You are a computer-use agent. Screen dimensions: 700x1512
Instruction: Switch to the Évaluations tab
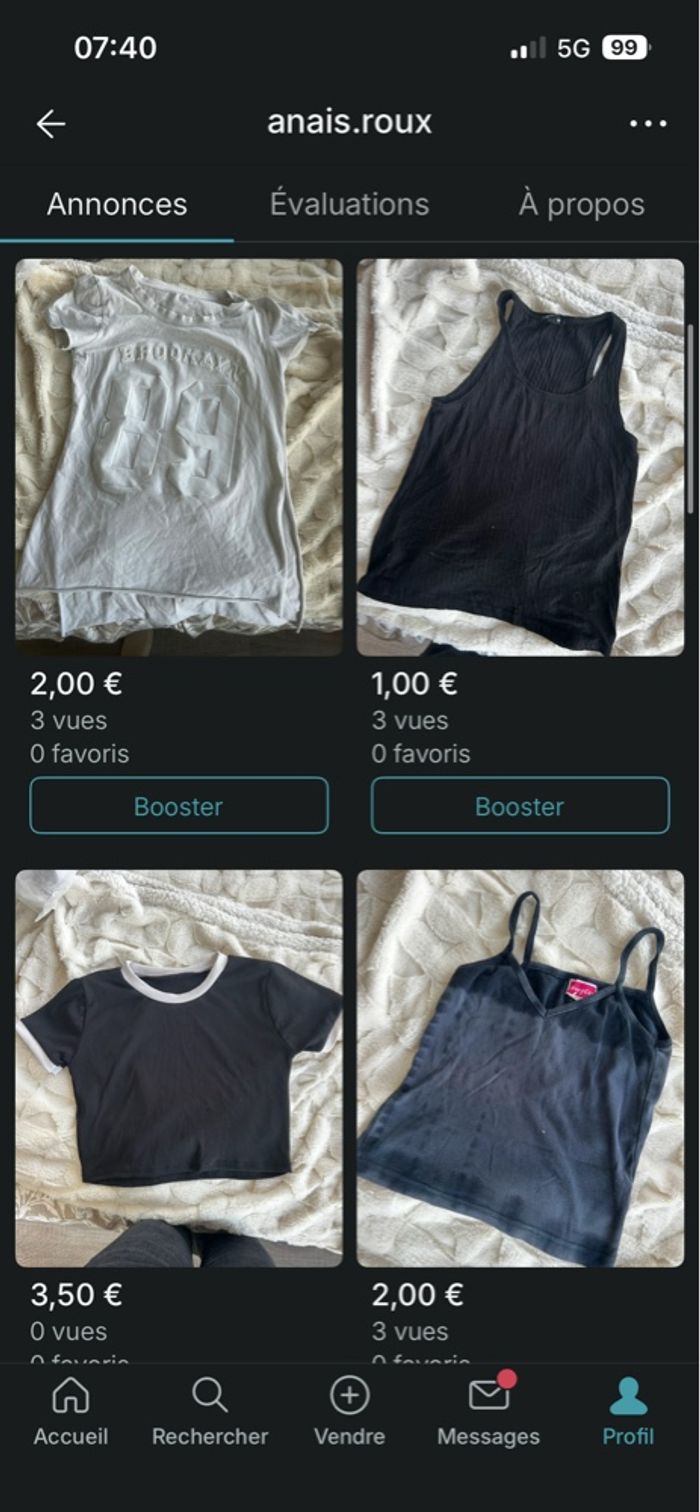pos(349,204)
